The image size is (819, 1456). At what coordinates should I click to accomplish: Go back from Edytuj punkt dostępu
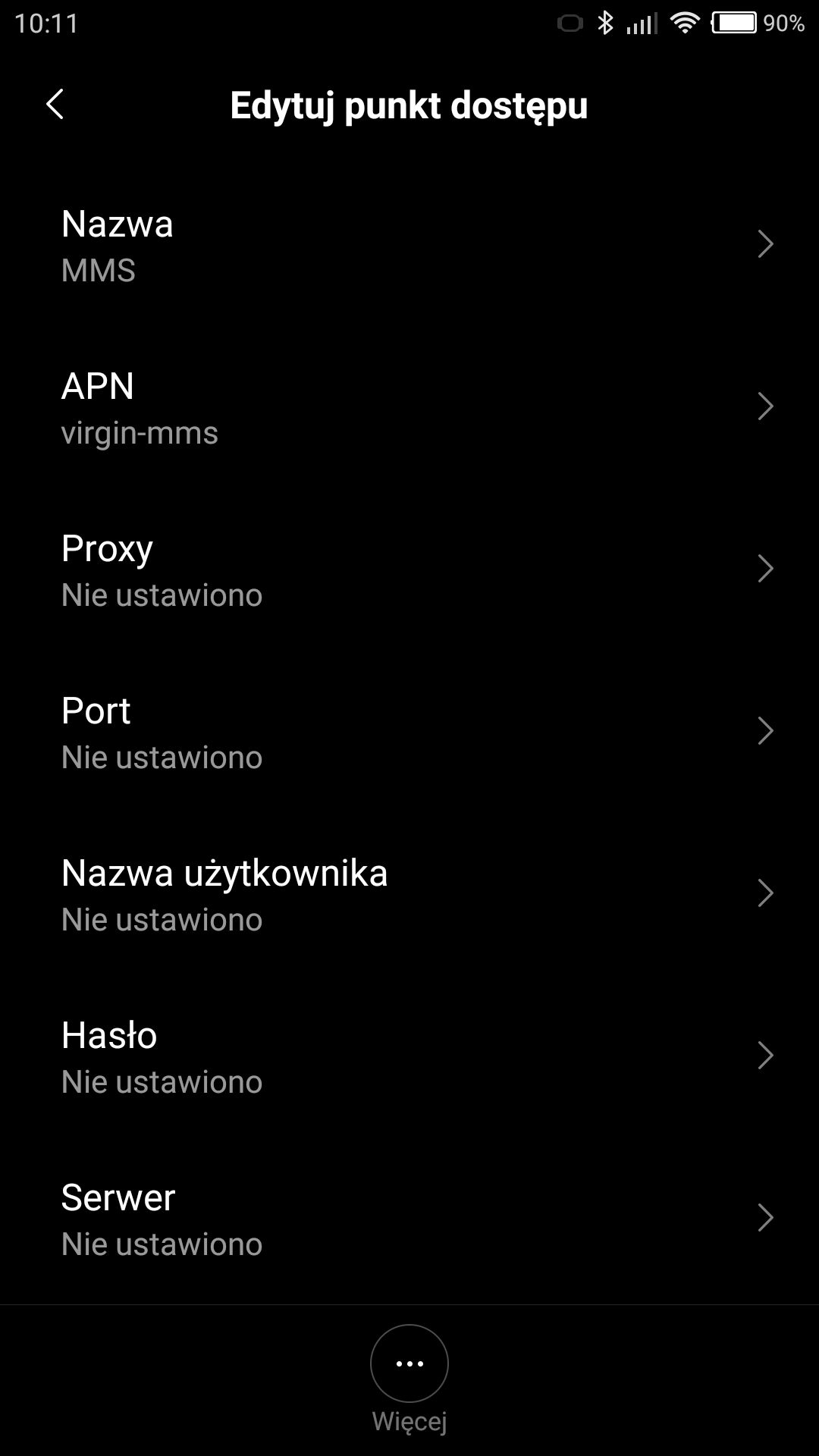click(55, 105)
